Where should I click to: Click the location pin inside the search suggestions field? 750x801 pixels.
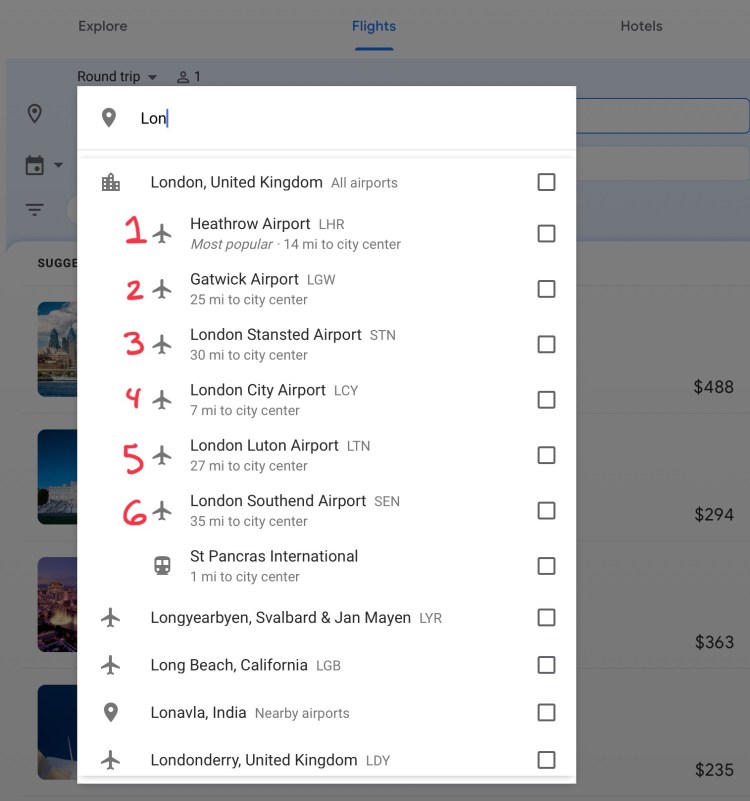(x=109, y=117)
